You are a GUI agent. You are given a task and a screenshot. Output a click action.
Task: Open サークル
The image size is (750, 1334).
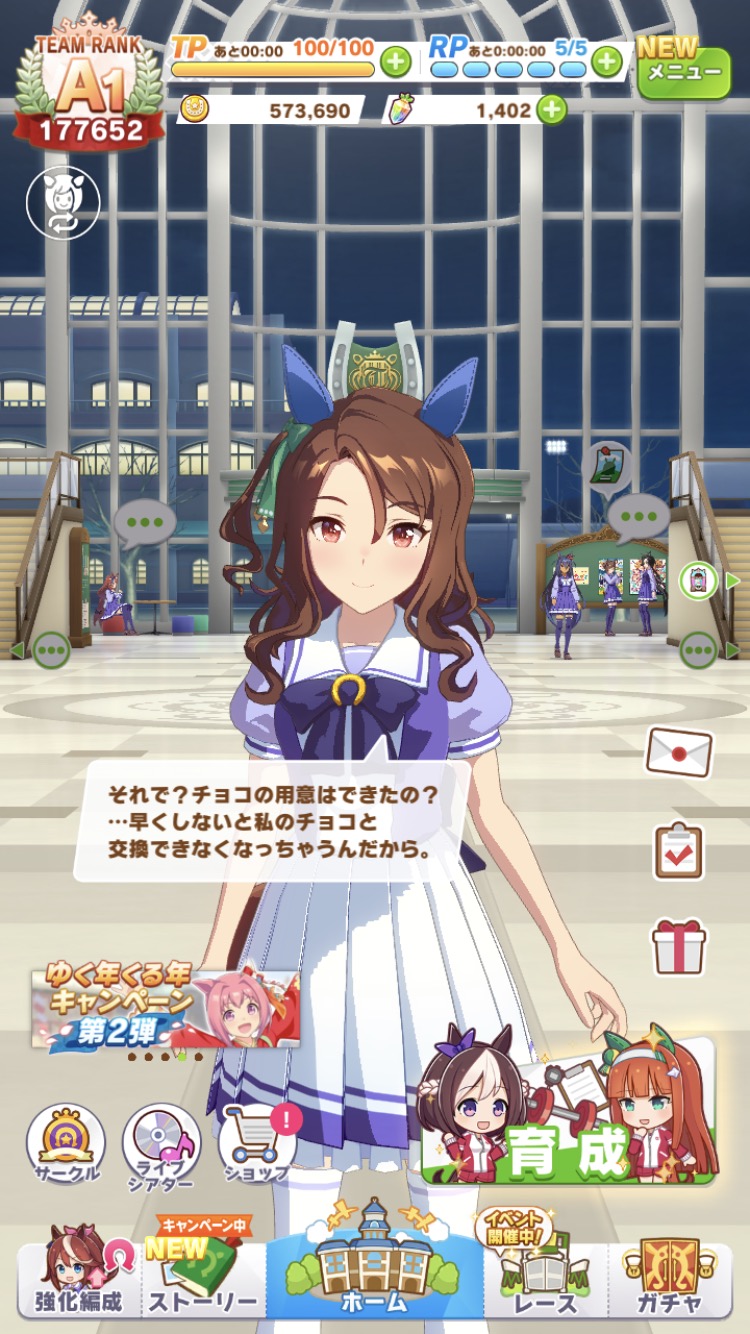tap(66, 1145)
